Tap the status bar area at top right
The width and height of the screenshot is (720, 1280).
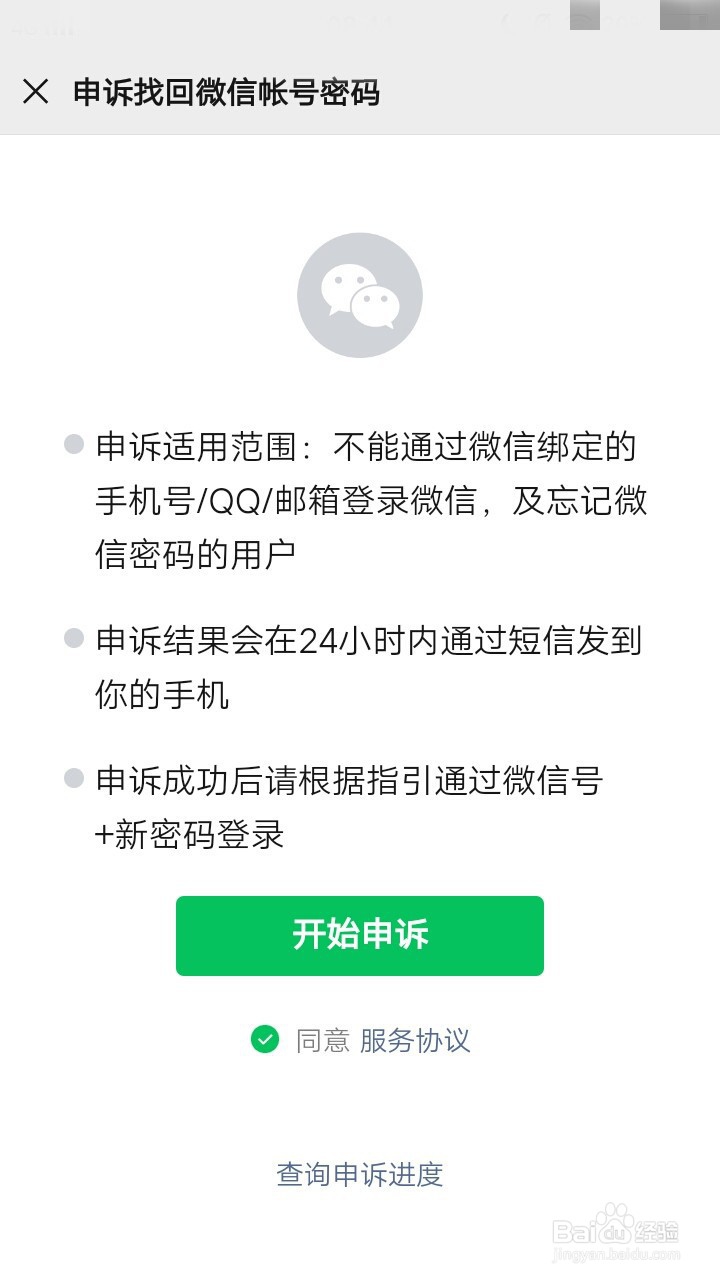pyautogui.click(x=650, y=15)
